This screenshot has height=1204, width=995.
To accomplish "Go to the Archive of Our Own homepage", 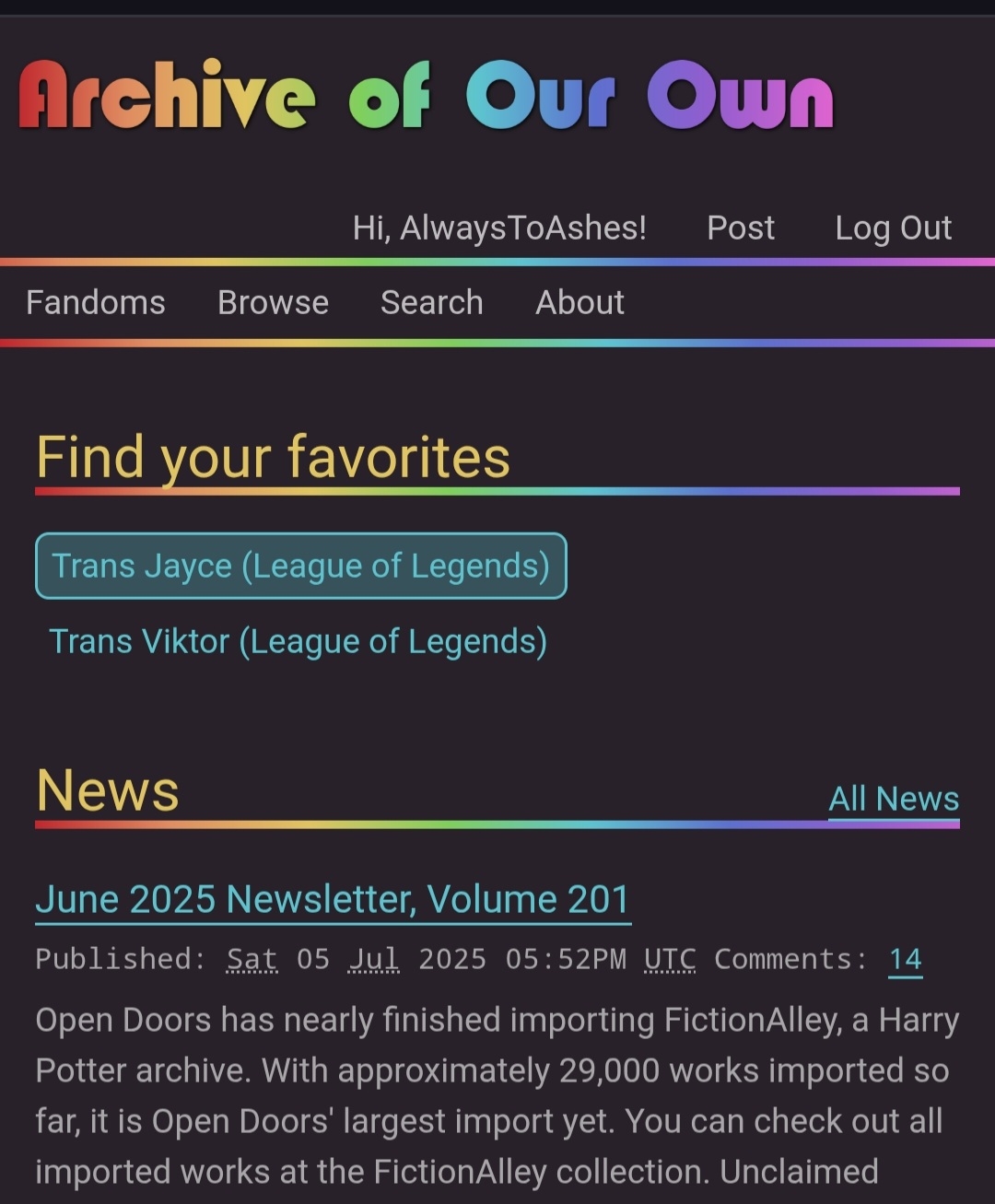I will click(426, 97).
